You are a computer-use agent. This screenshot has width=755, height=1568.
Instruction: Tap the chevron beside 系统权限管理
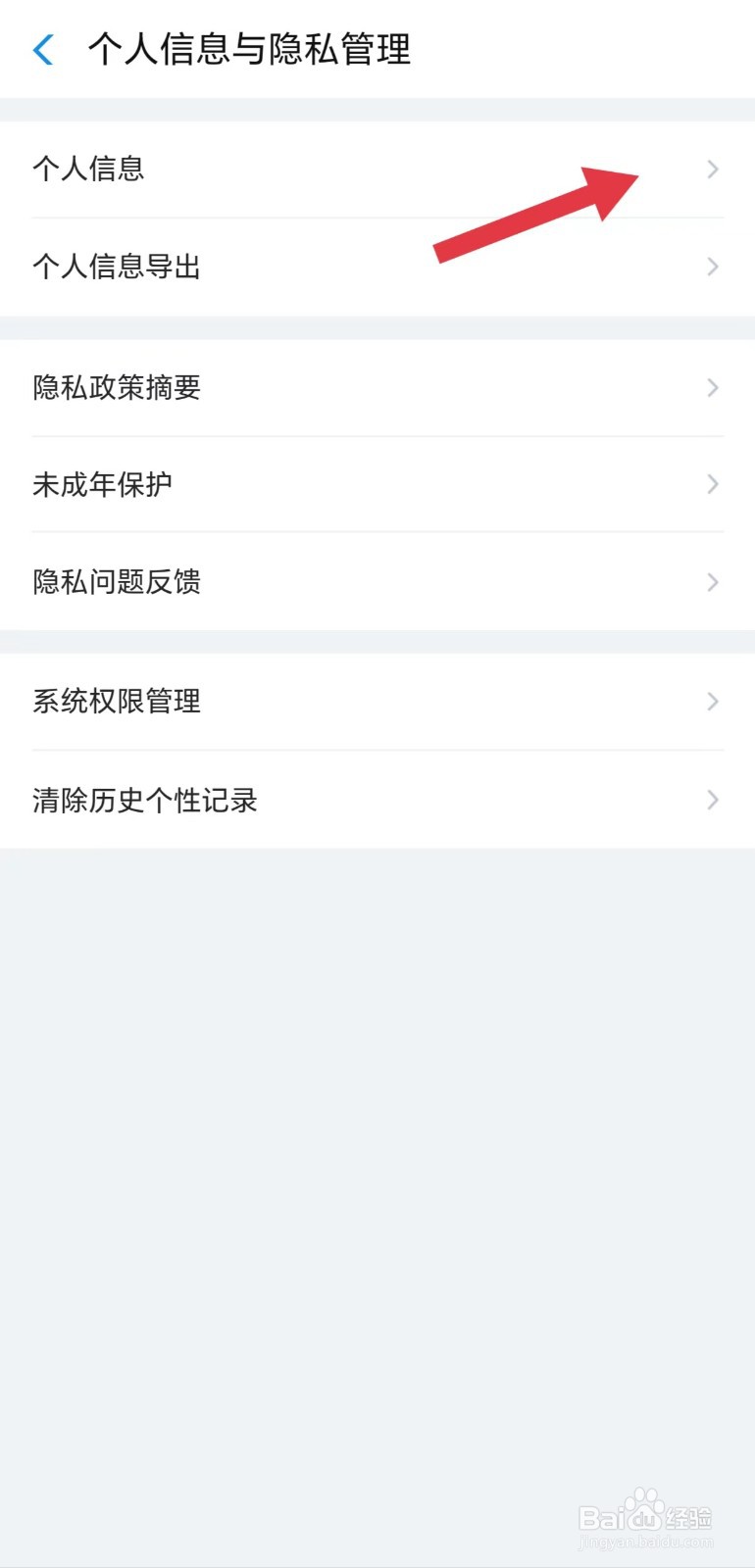[x=713, y=701]
